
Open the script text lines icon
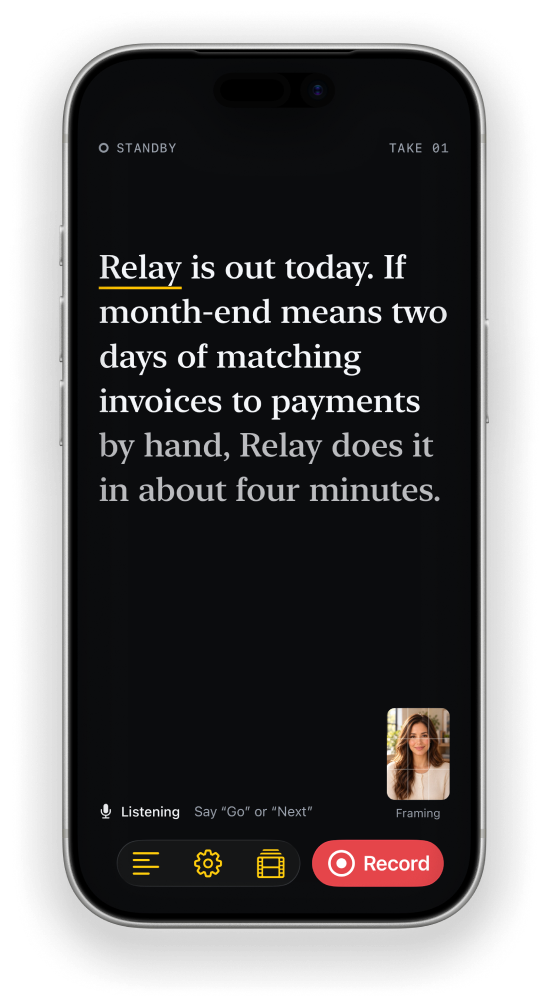(x=146, y=863)
